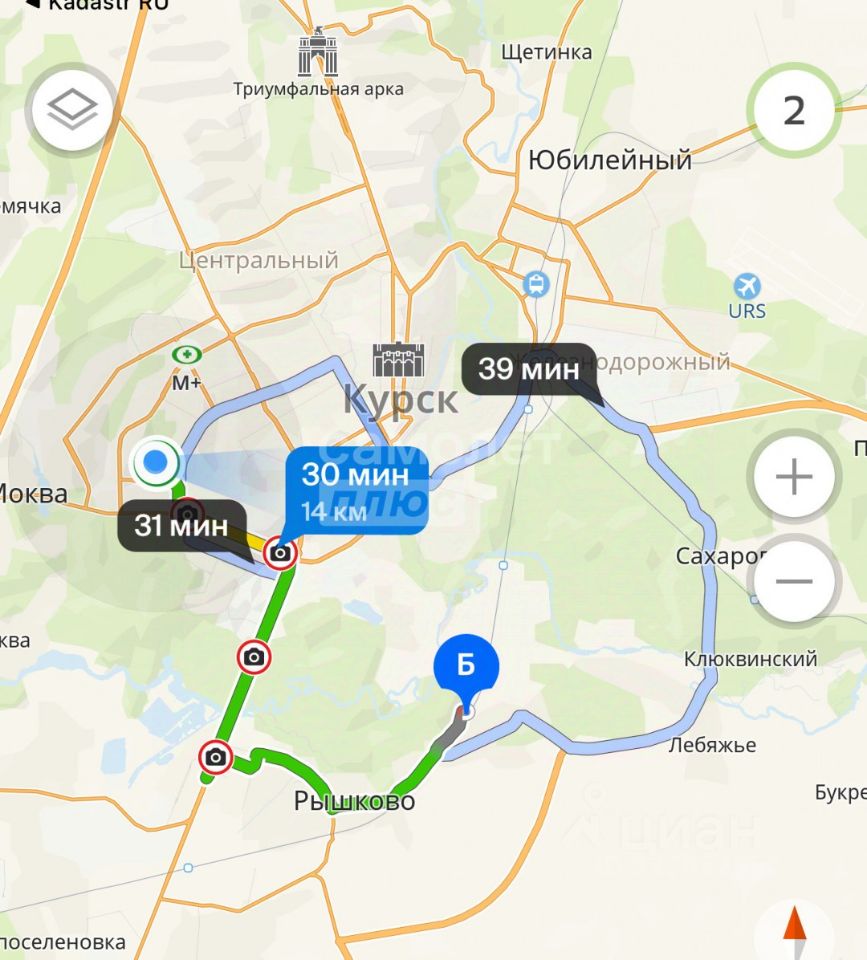Screen dimensions: 867x960
Task: Zoom in with the plus button
Action: pos(794,477)
